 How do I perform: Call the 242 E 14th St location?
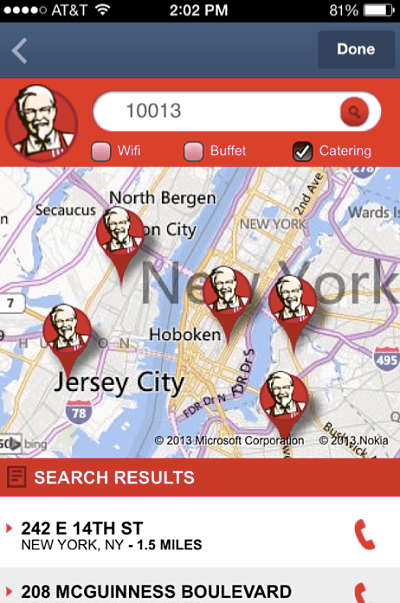point(364,535)
